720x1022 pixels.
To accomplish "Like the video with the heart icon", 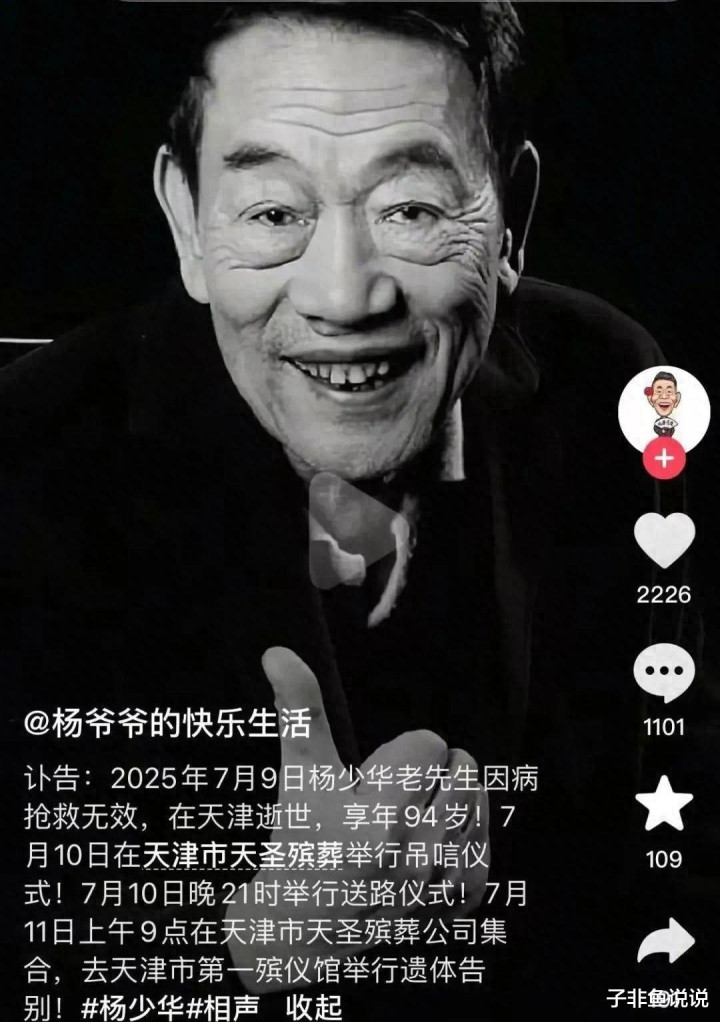I will 664,540.
